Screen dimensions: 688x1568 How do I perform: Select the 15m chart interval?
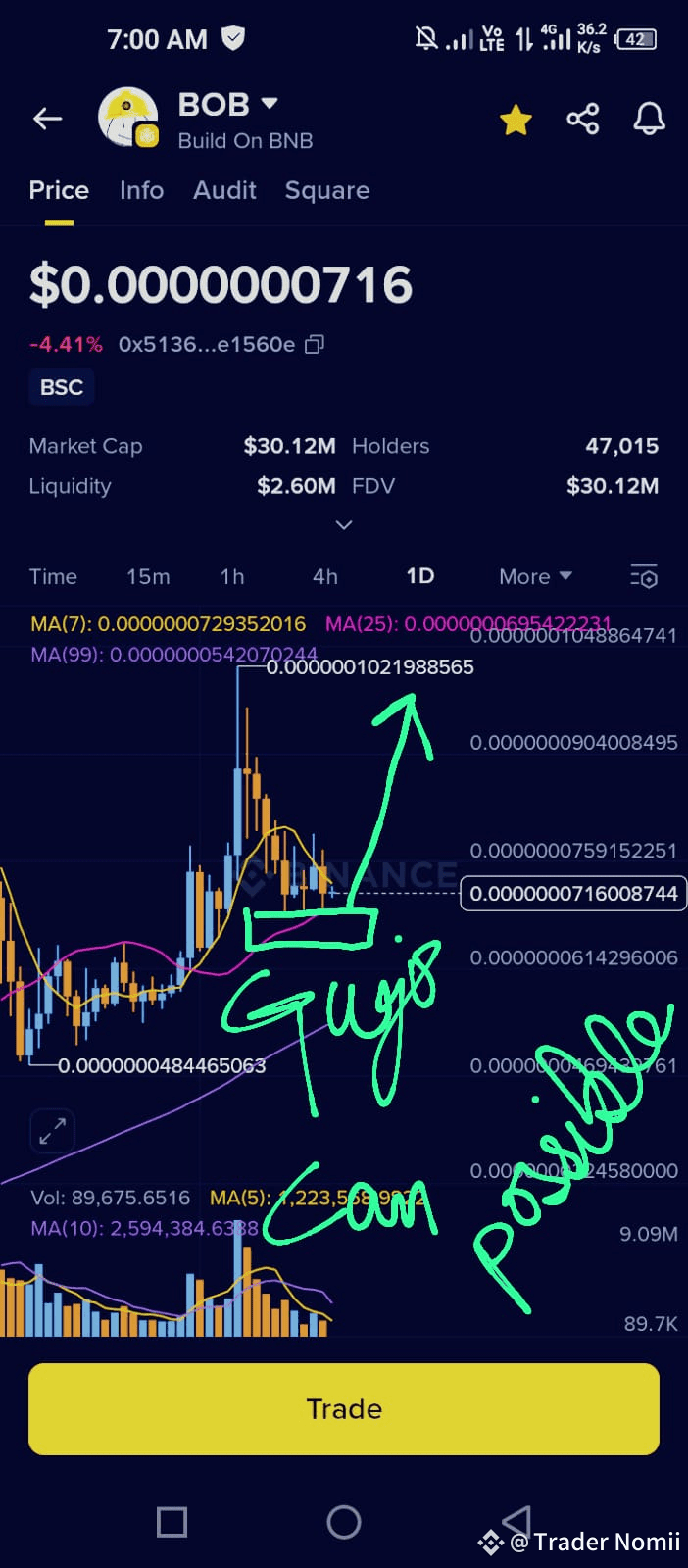click(148, 576)
